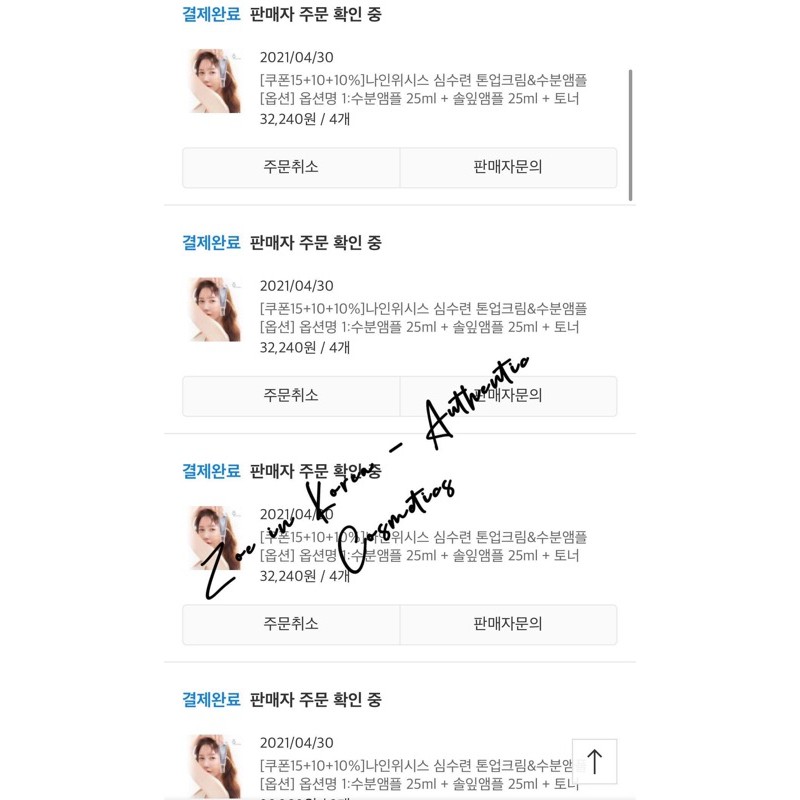Cancel the second order via 주문취소

click(x=291, y=395)
